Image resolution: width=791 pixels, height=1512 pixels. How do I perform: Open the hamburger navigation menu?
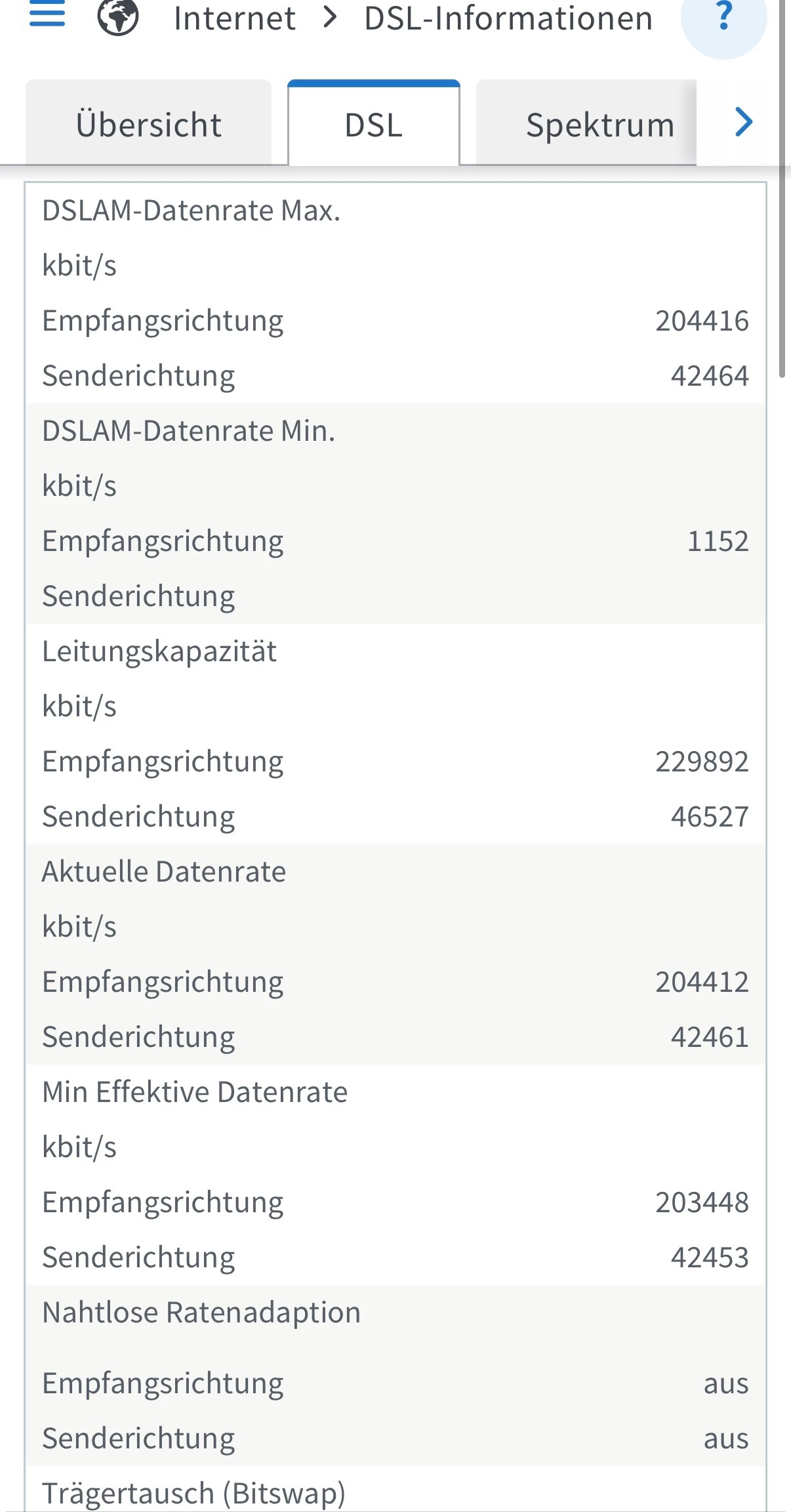click(x=47, y=14)
